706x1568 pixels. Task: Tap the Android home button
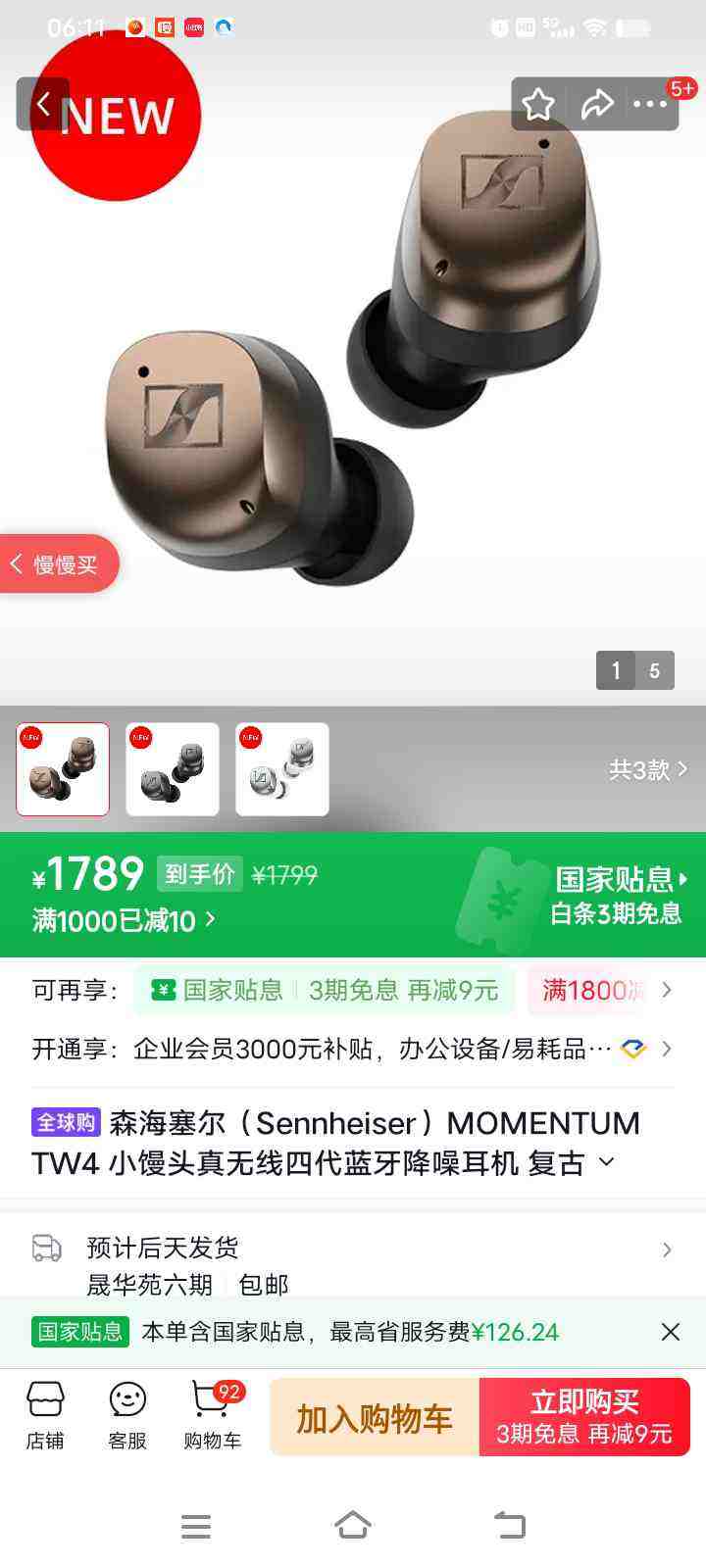[353, 1525]
